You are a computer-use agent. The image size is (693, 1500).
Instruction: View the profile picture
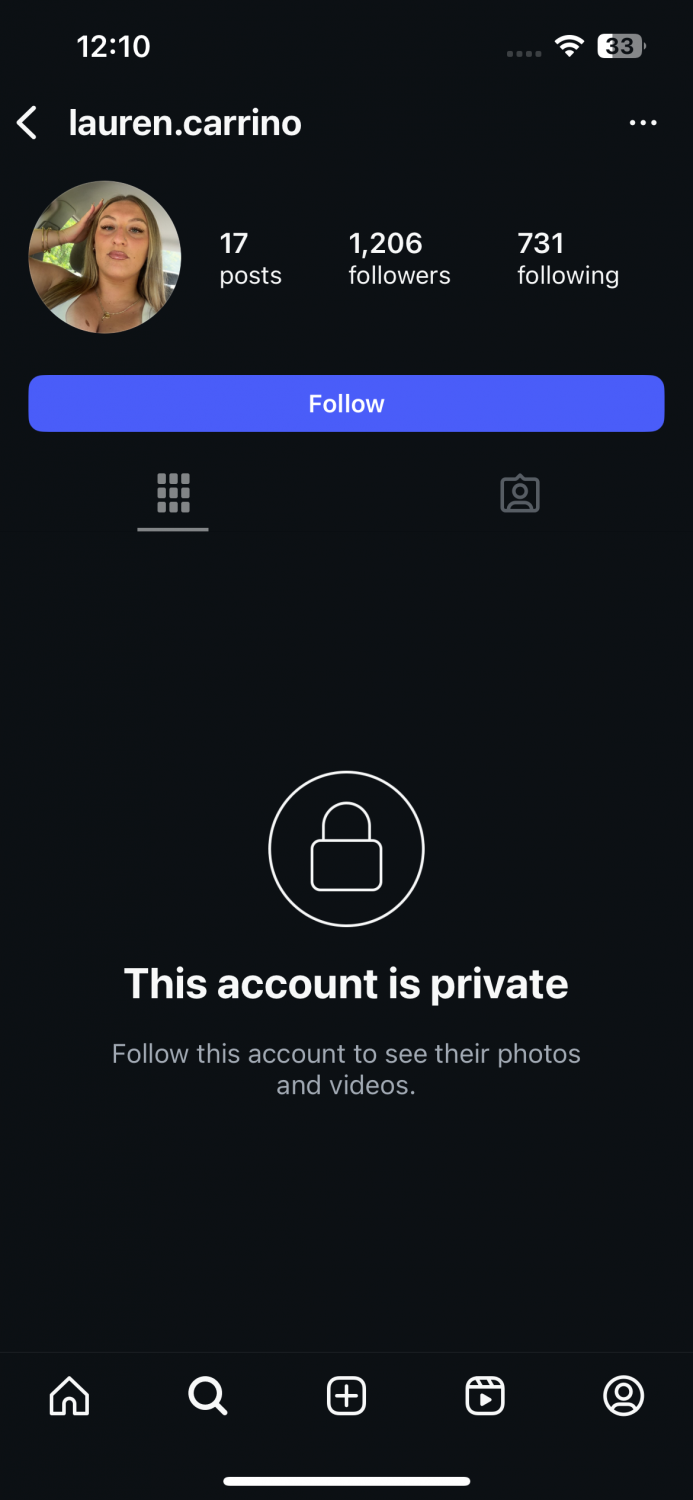105,257
